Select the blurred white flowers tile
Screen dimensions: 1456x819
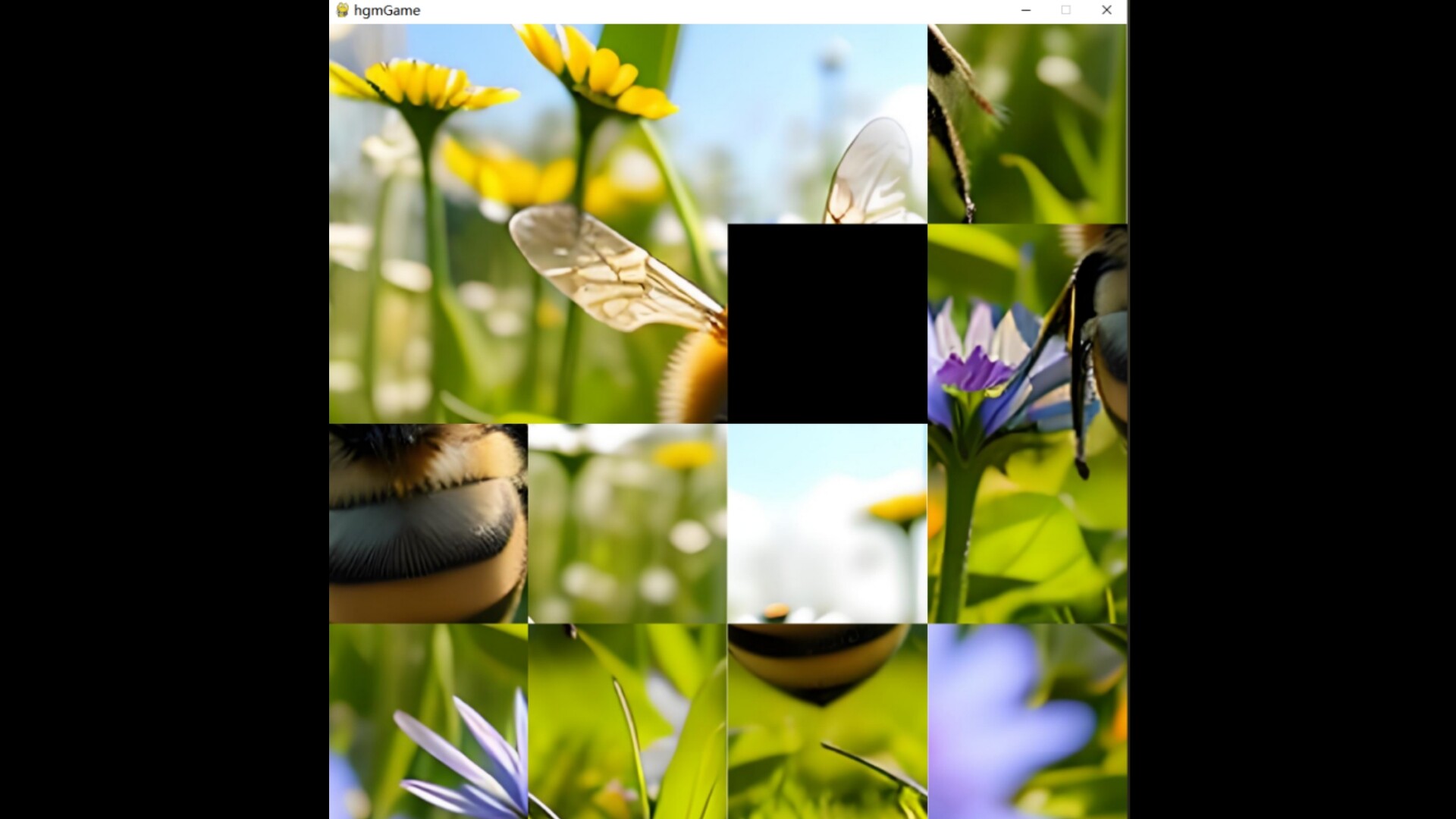pos(628,523)
